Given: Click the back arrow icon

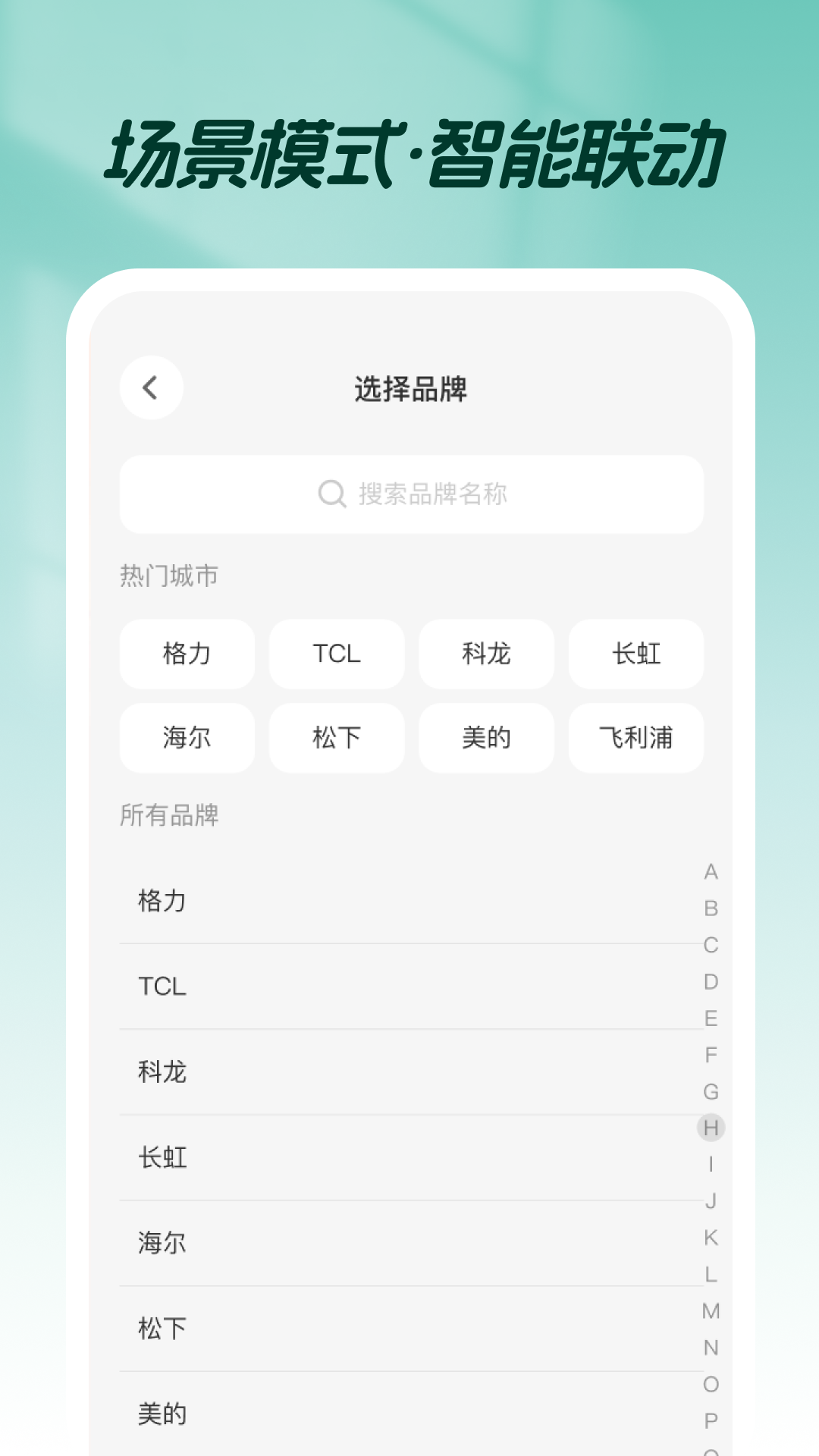Looking at the screenshot, I should click(x=152, y=388).
